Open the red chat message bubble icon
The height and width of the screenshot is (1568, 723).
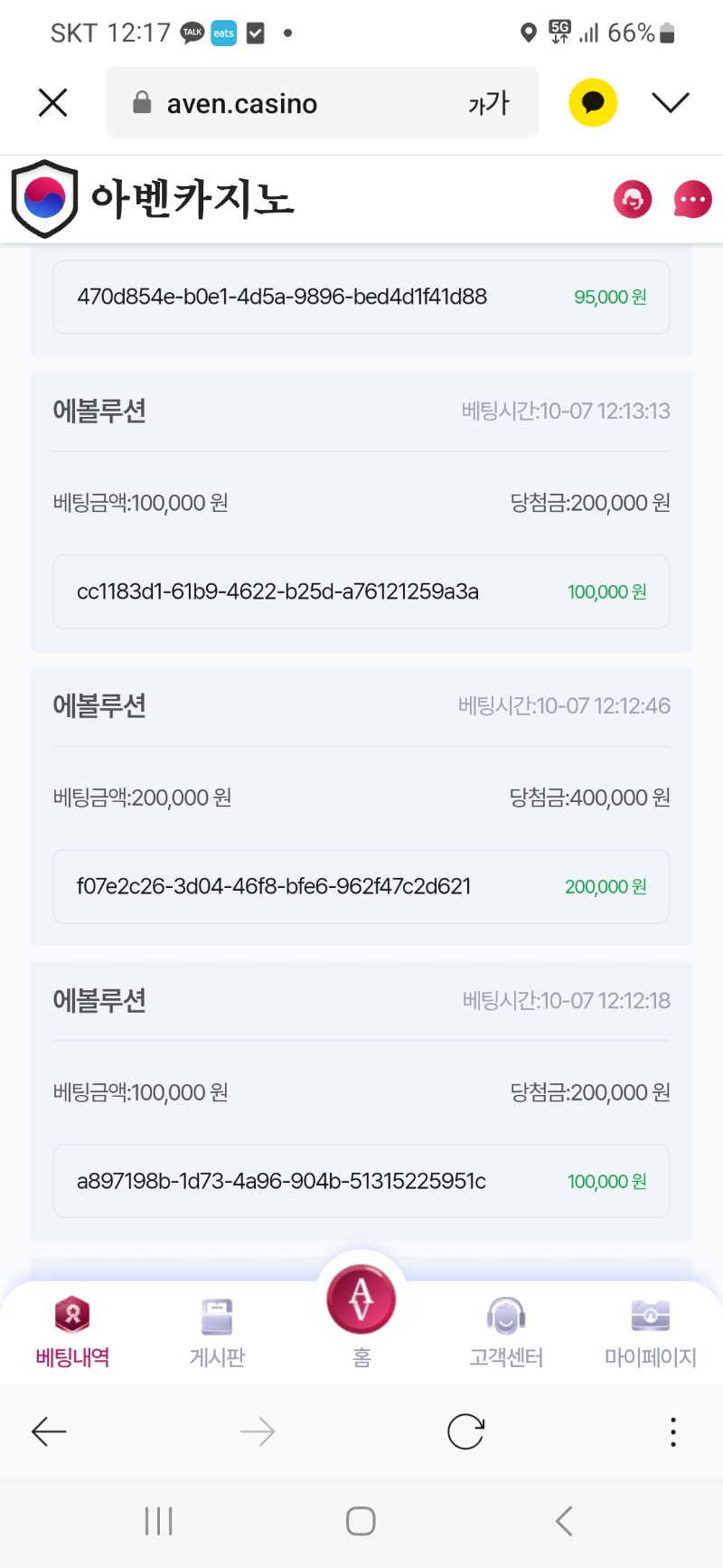(693, 199)
